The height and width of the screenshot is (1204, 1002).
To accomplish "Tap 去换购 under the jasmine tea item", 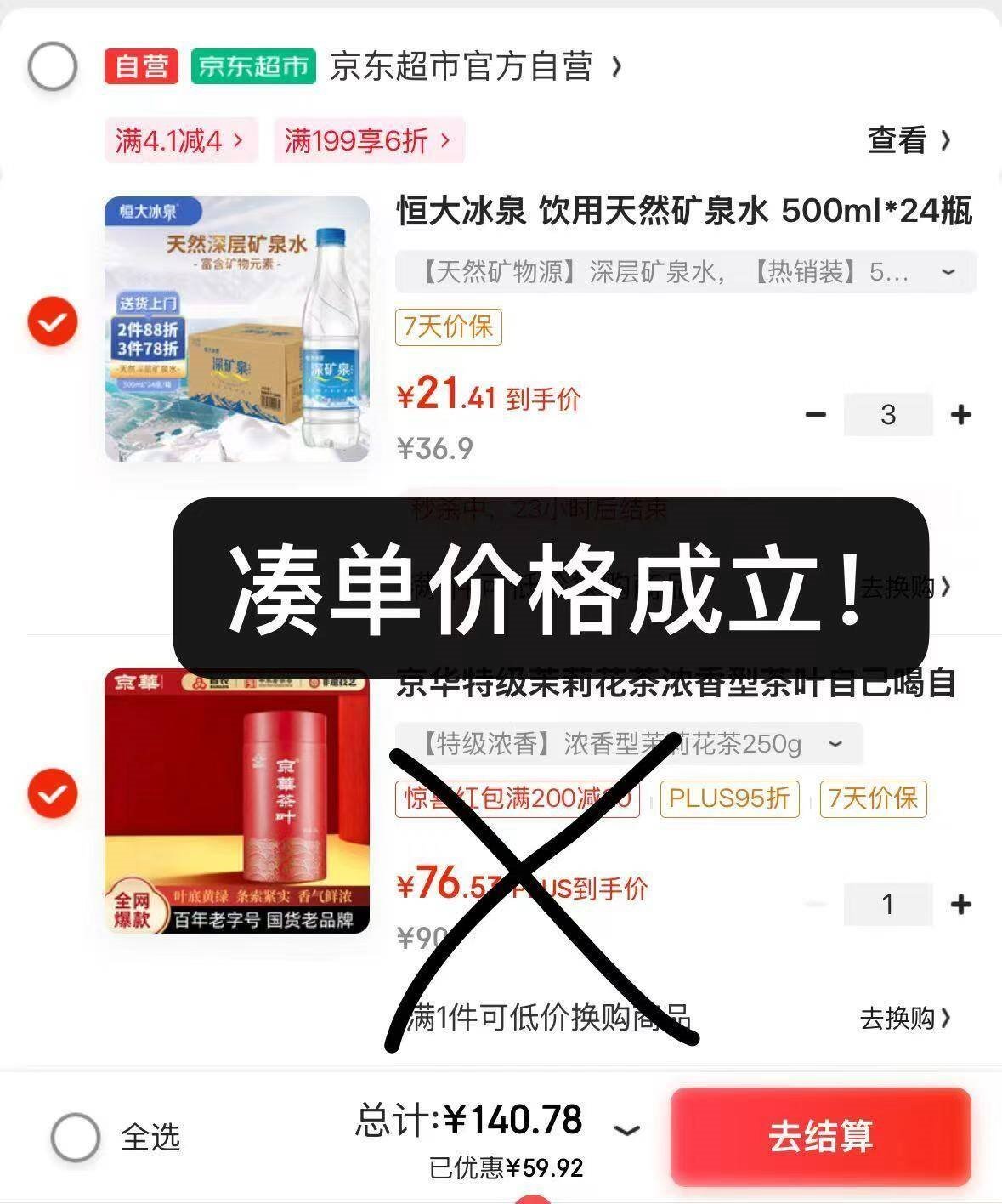I will [905, 1018].
